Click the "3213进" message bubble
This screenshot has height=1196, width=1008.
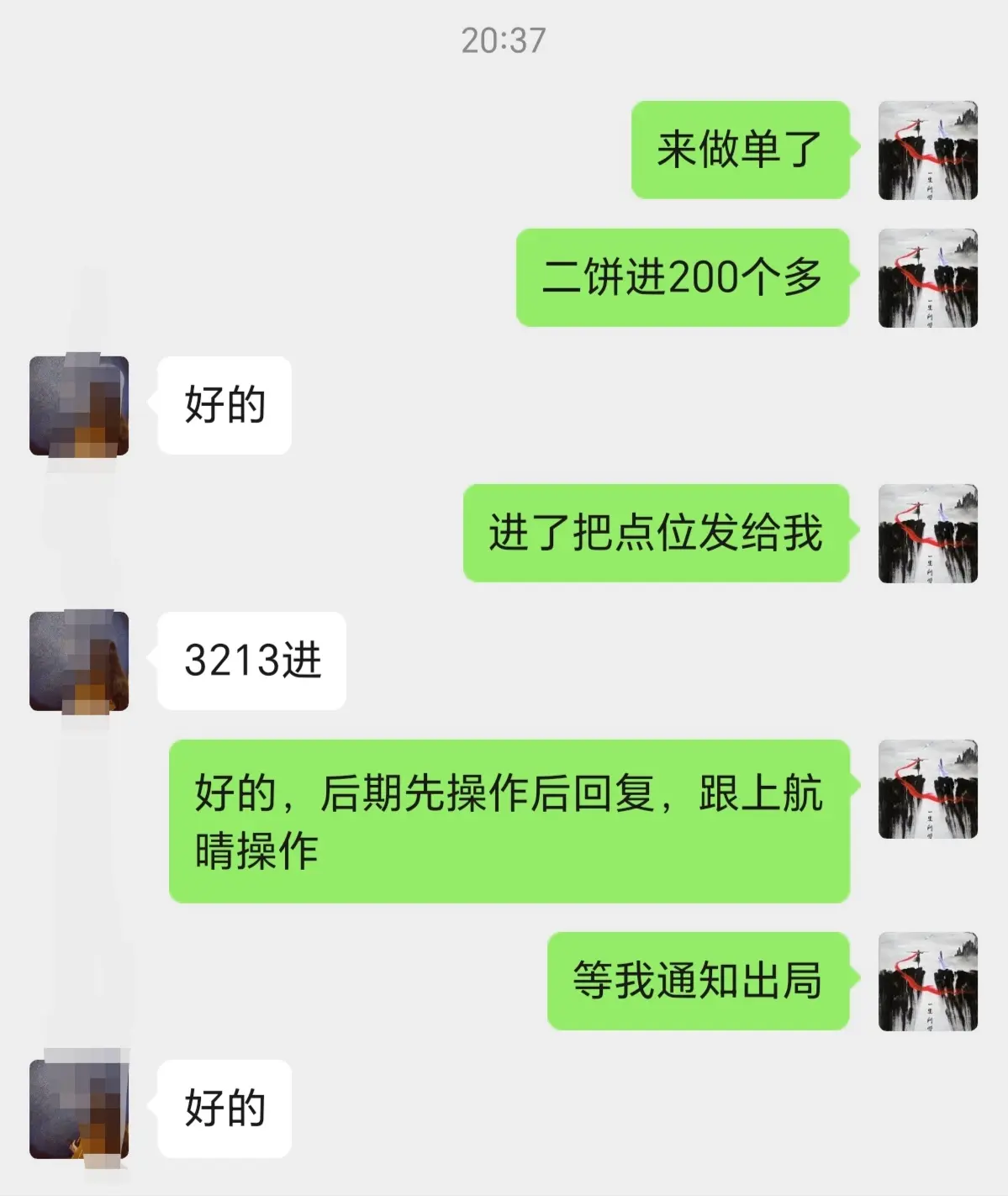[x=250, y=661]
